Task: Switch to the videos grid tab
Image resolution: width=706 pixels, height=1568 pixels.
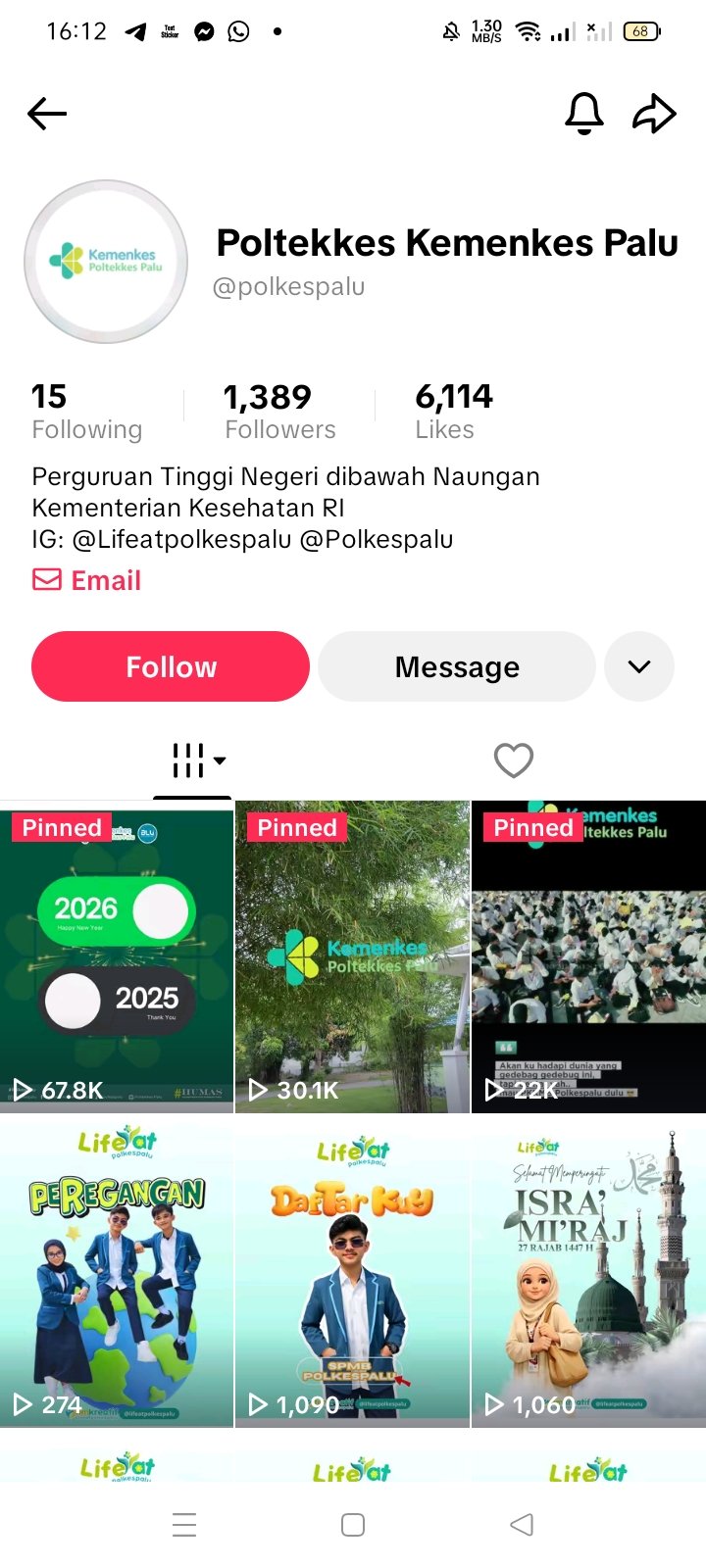Action: pyautogui.click(x=193, y=760)
